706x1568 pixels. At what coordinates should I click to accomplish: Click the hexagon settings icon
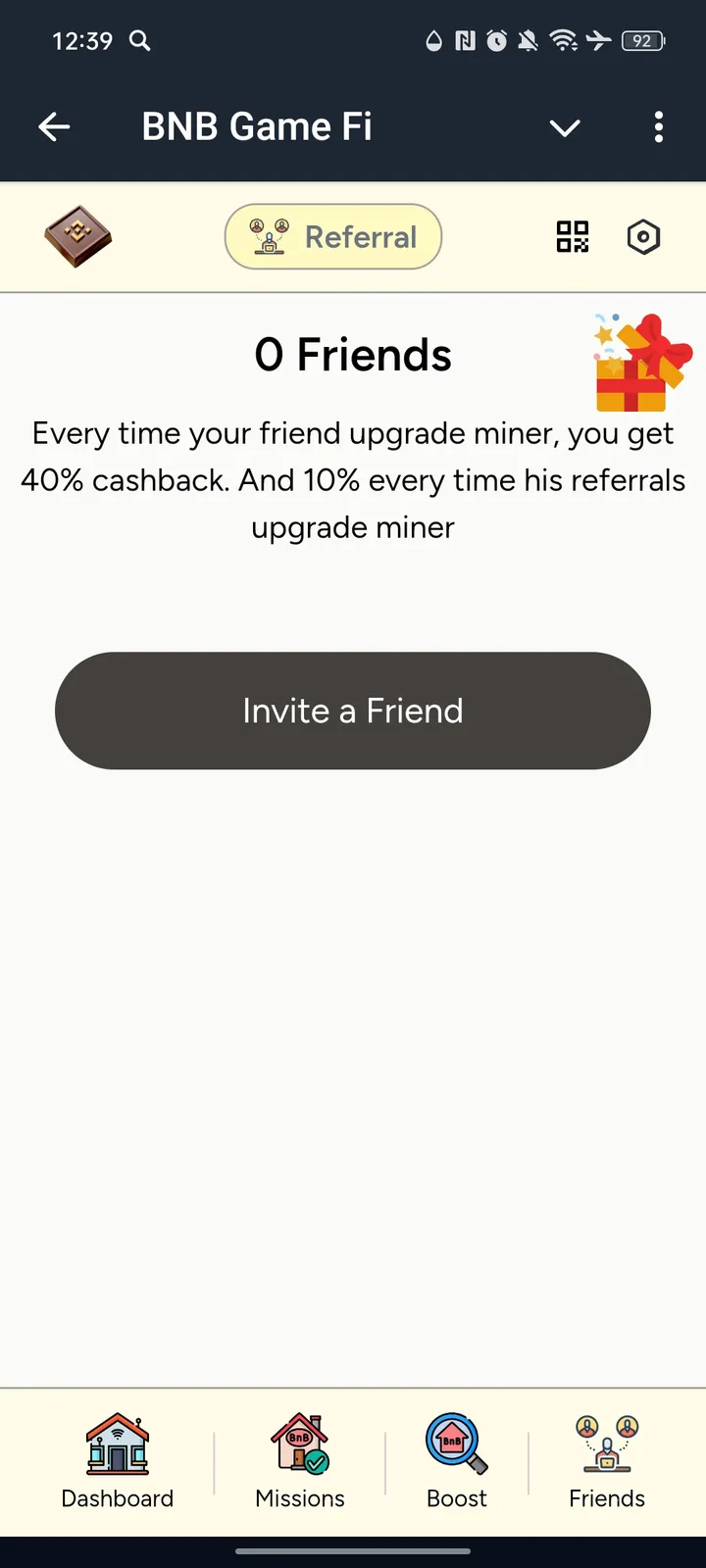coord(643,236)
